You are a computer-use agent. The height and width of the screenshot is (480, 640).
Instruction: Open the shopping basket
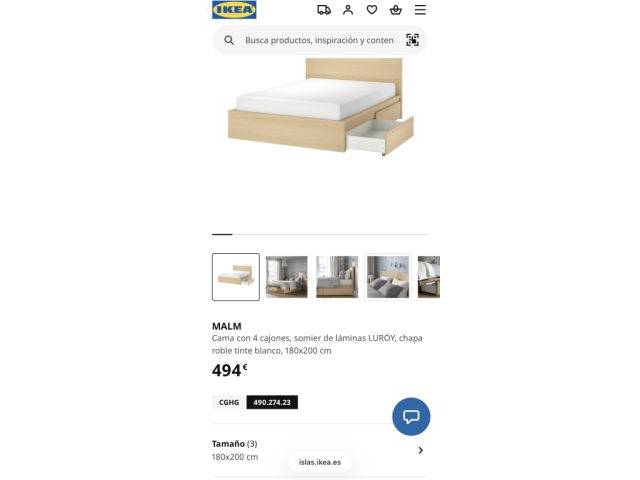(396, 10)
